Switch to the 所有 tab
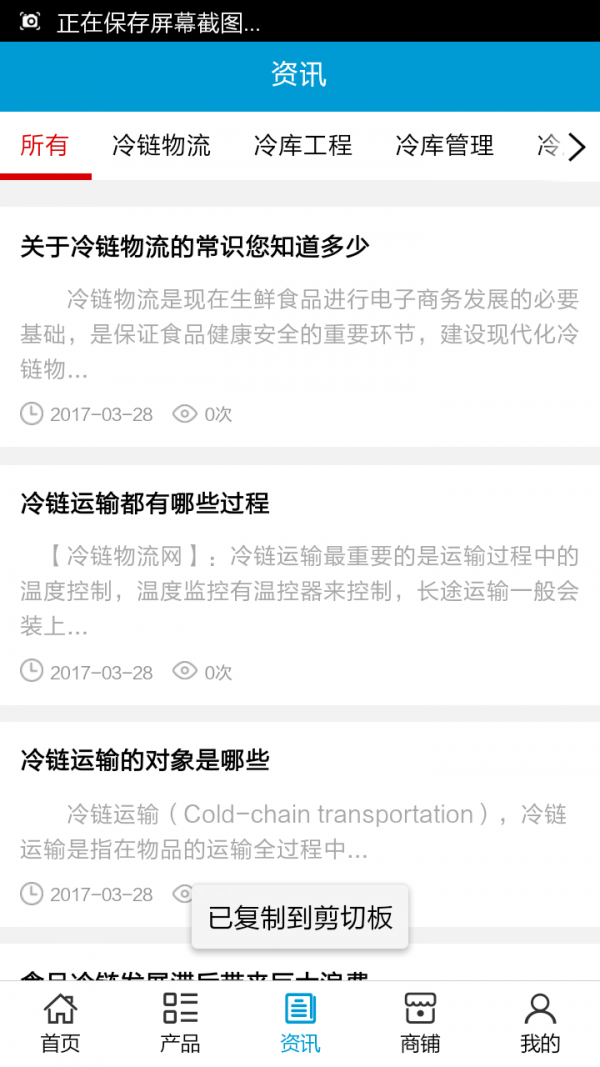Image resolution: width=600 pixels, height=1067 pixels. pos(45,146)
